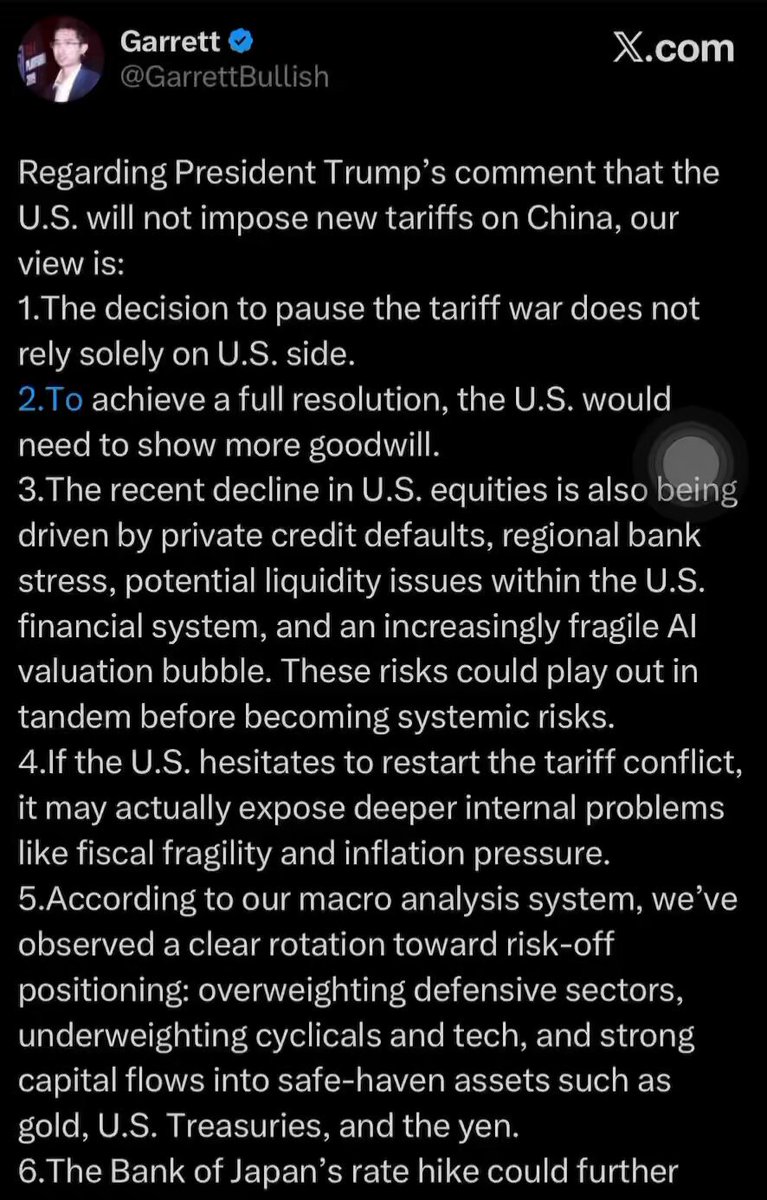Follow the blue "2.To" link in the post

click(x=50, y=400)
